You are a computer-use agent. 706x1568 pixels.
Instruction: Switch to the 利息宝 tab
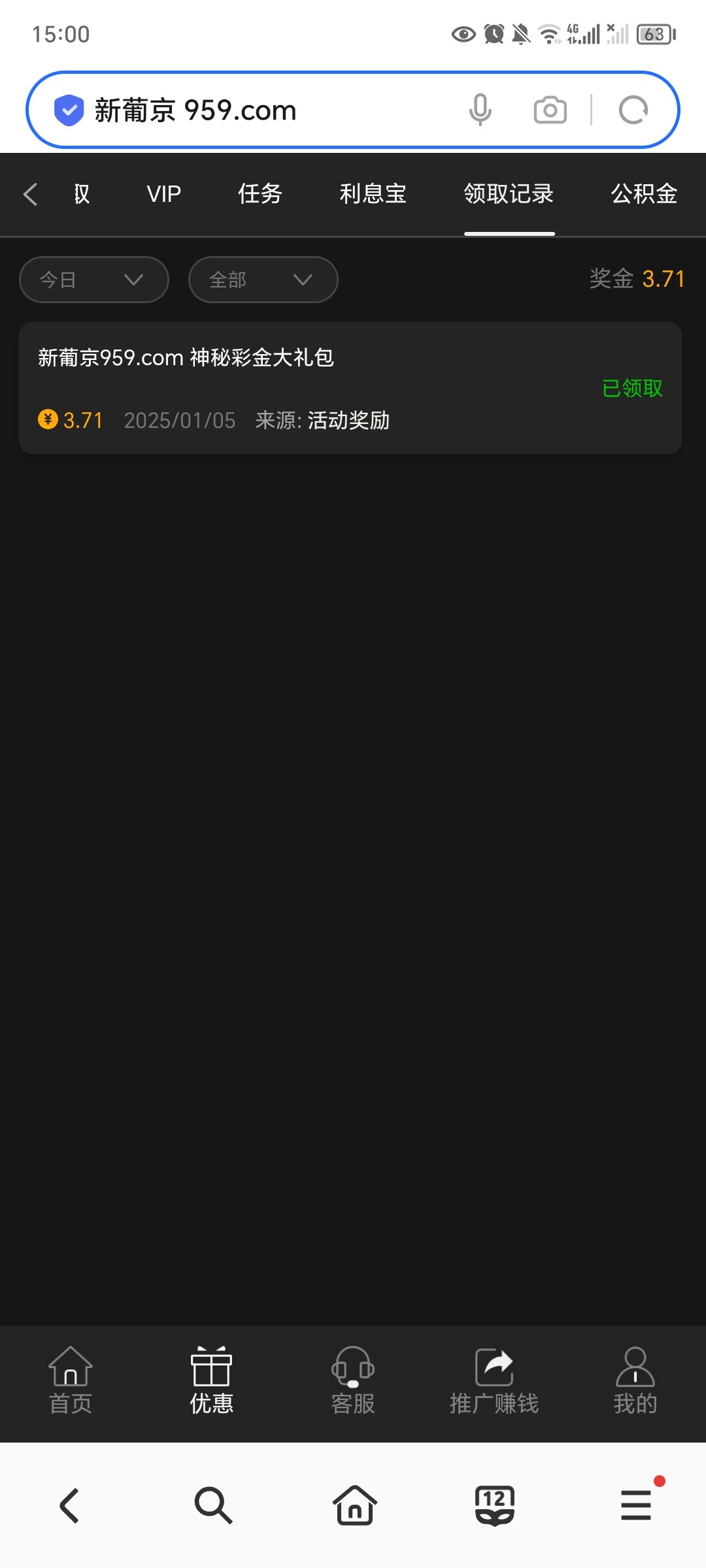[373, 194]
